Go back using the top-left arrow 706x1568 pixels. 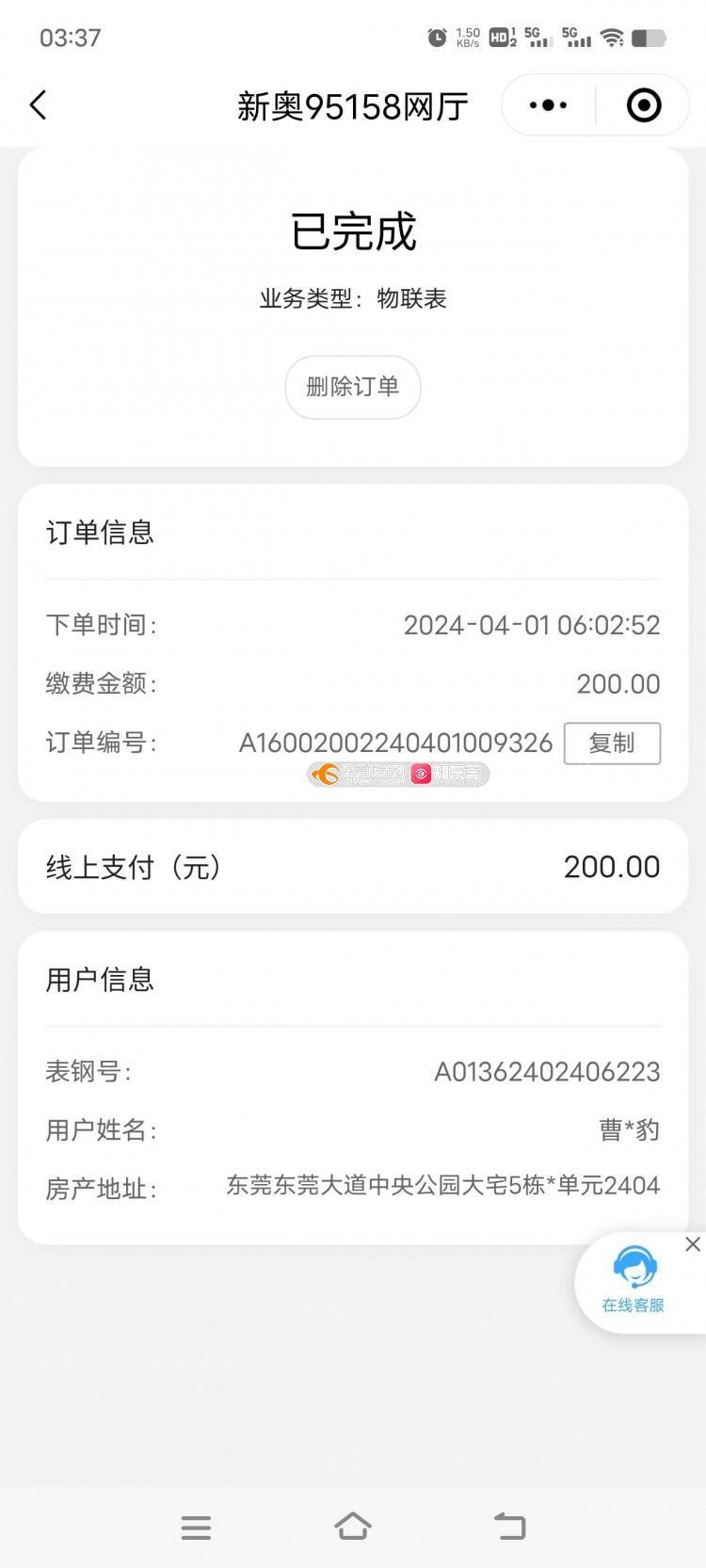pyautogui.click(x=38, y=105)
